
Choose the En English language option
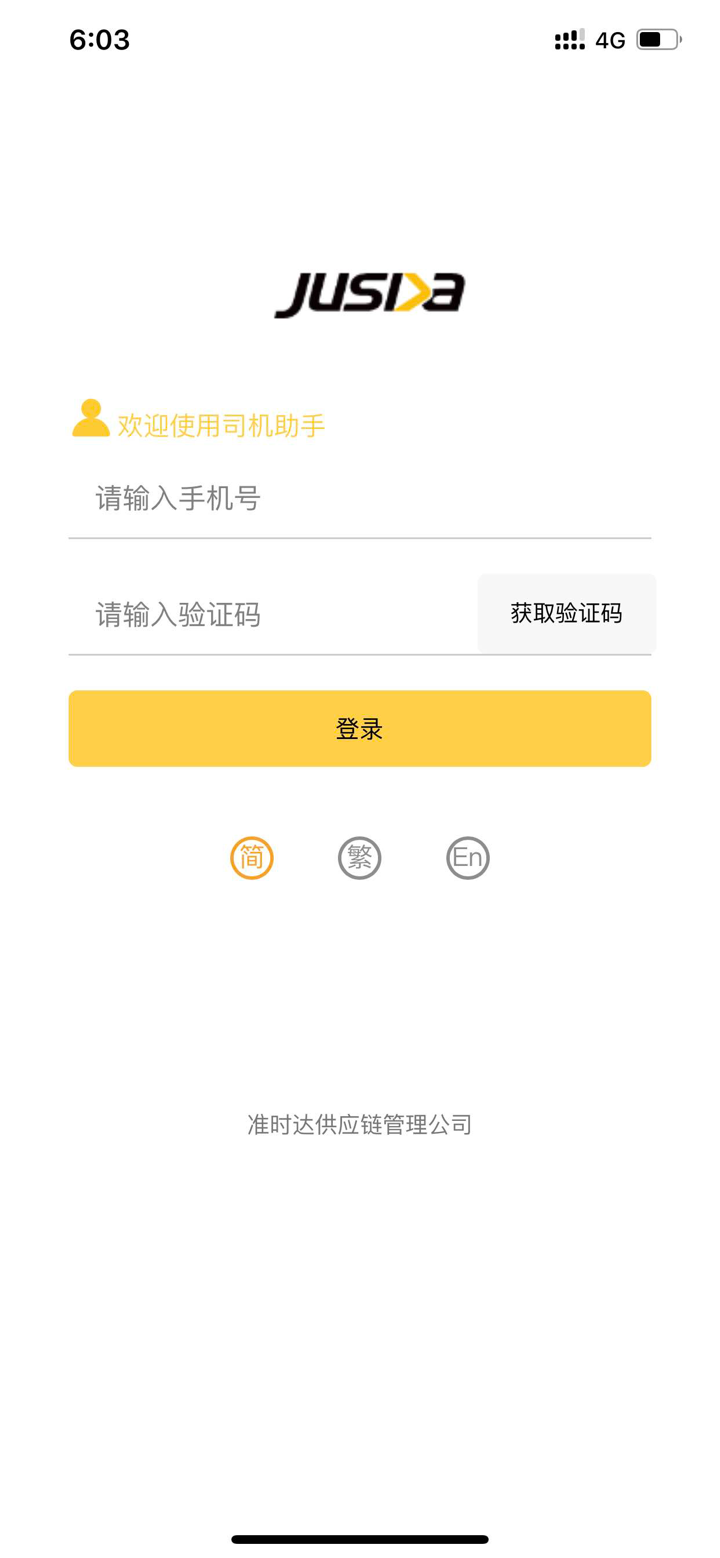click(x=467, y=857)
